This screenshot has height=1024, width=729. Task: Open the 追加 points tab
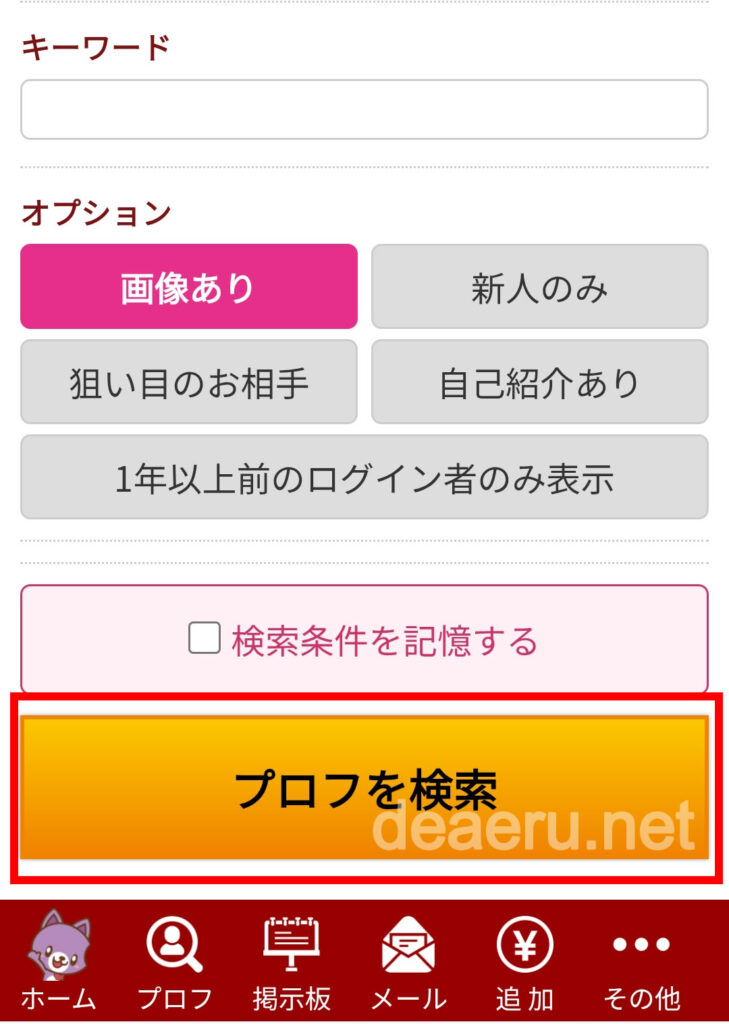coord(525,962)
